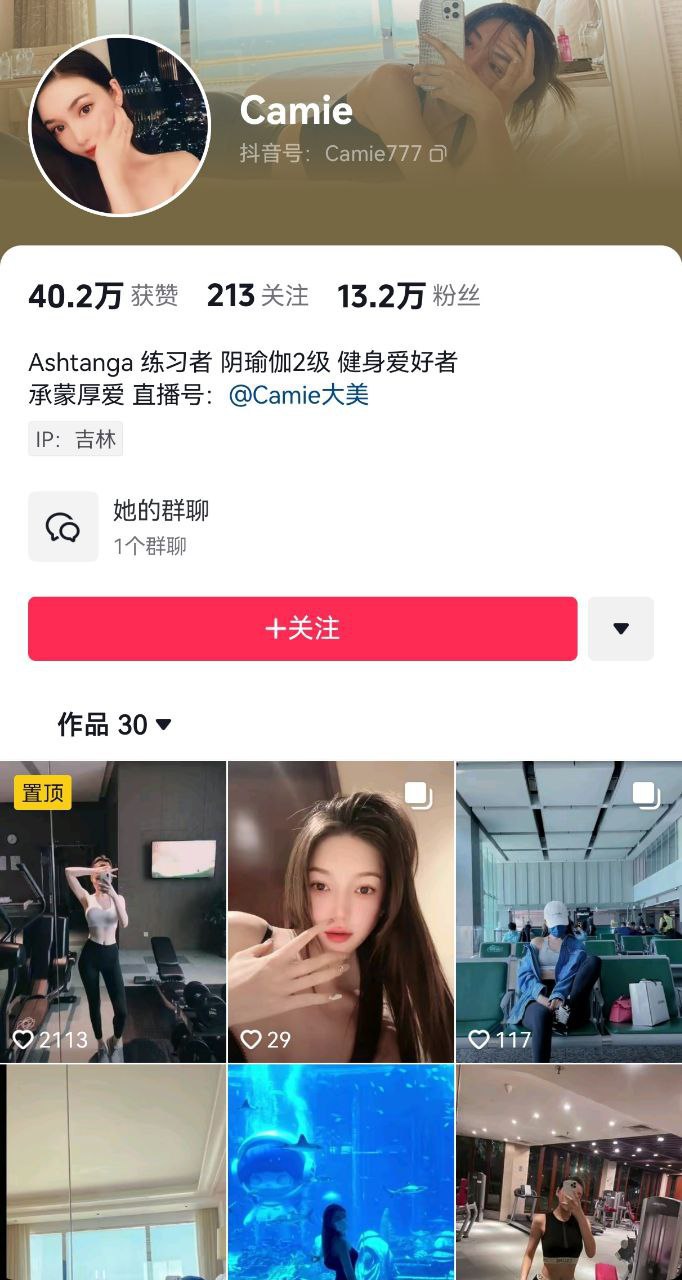Open the @Camie大美 live account link
Screen dimensions: 682x1280
(298, 395)
